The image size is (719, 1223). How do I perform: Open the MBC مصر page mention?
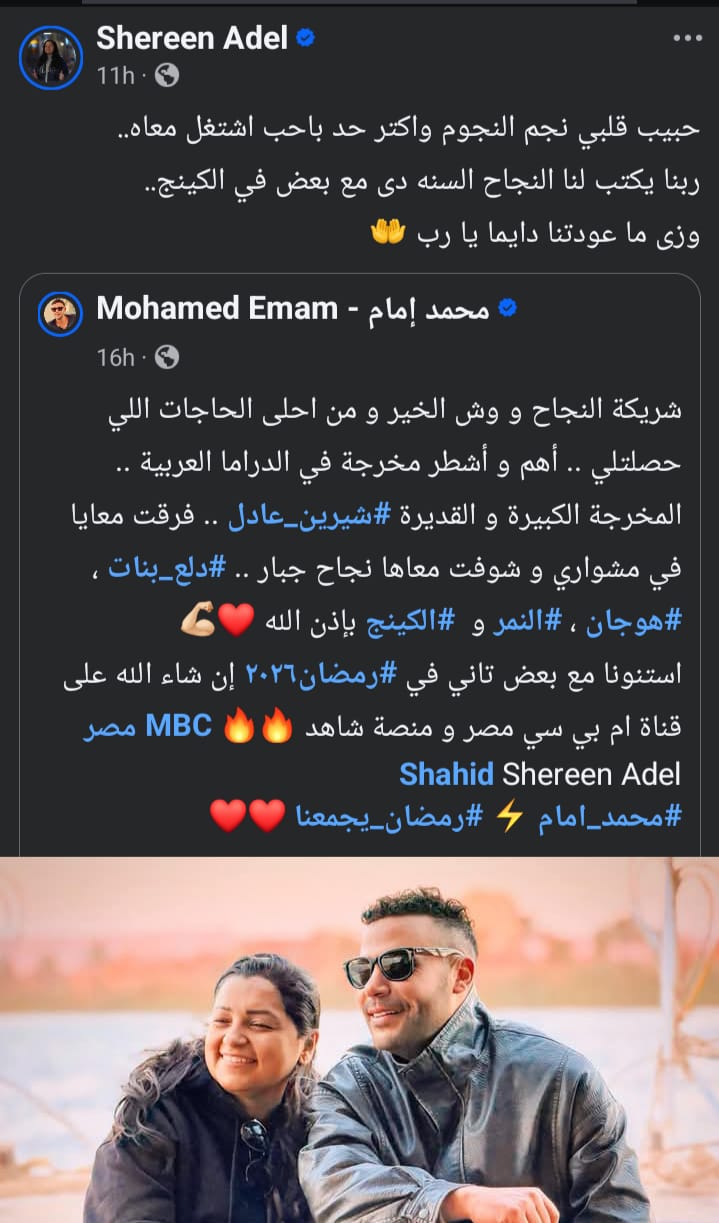(149, 724)
